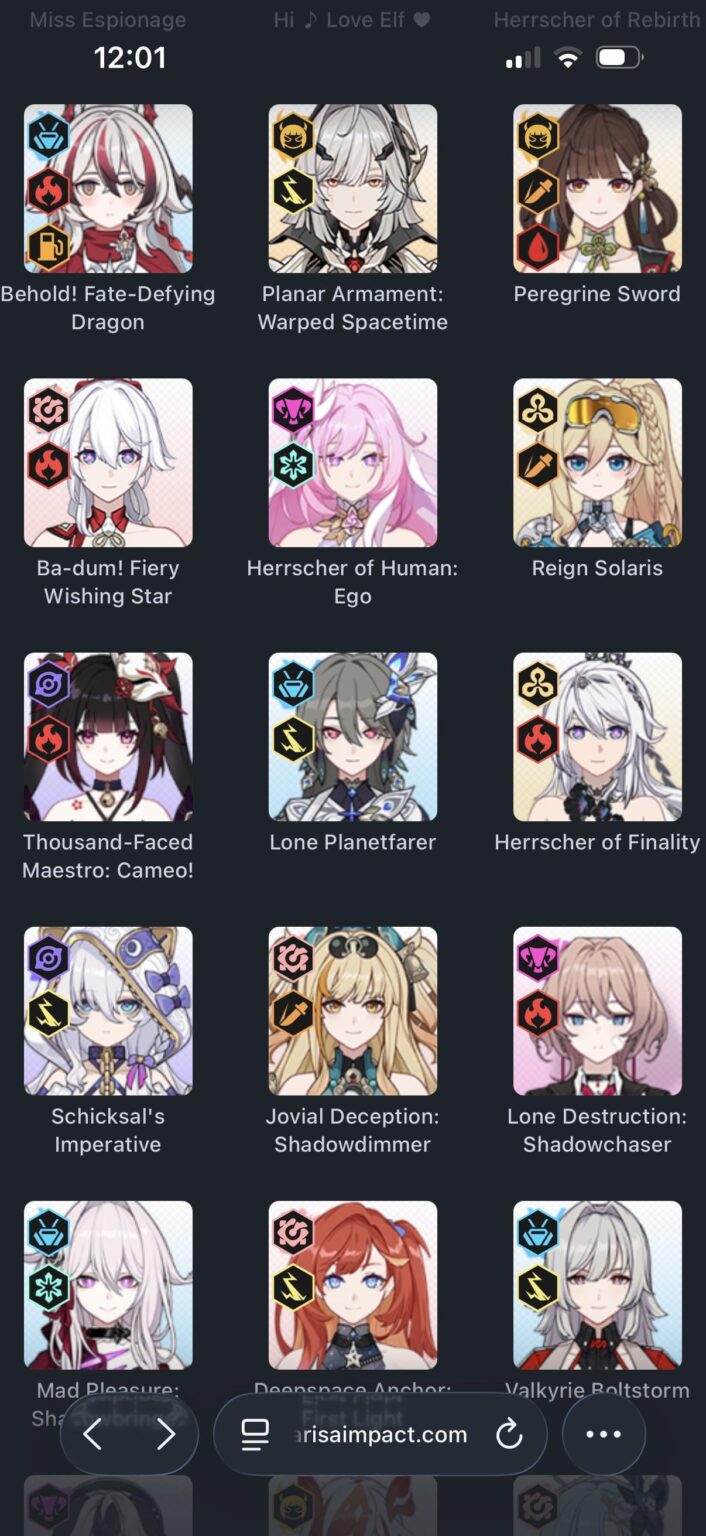Viewport: 706px width, 1536px height.
Task: Open Lone Destruction: Shadowchaser card
Action: [x=597, y=1010]
